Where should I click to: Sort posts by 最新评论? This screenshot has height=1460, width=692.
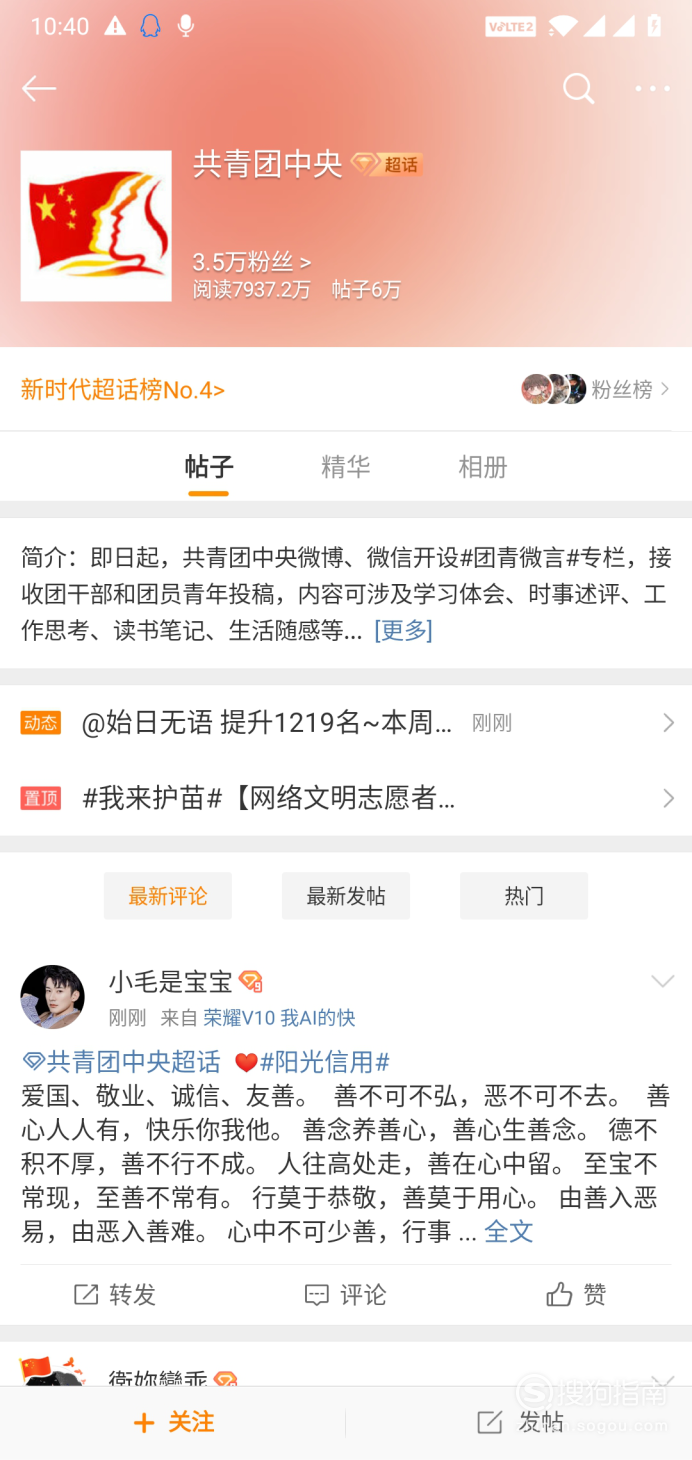(x=168, y=896)
